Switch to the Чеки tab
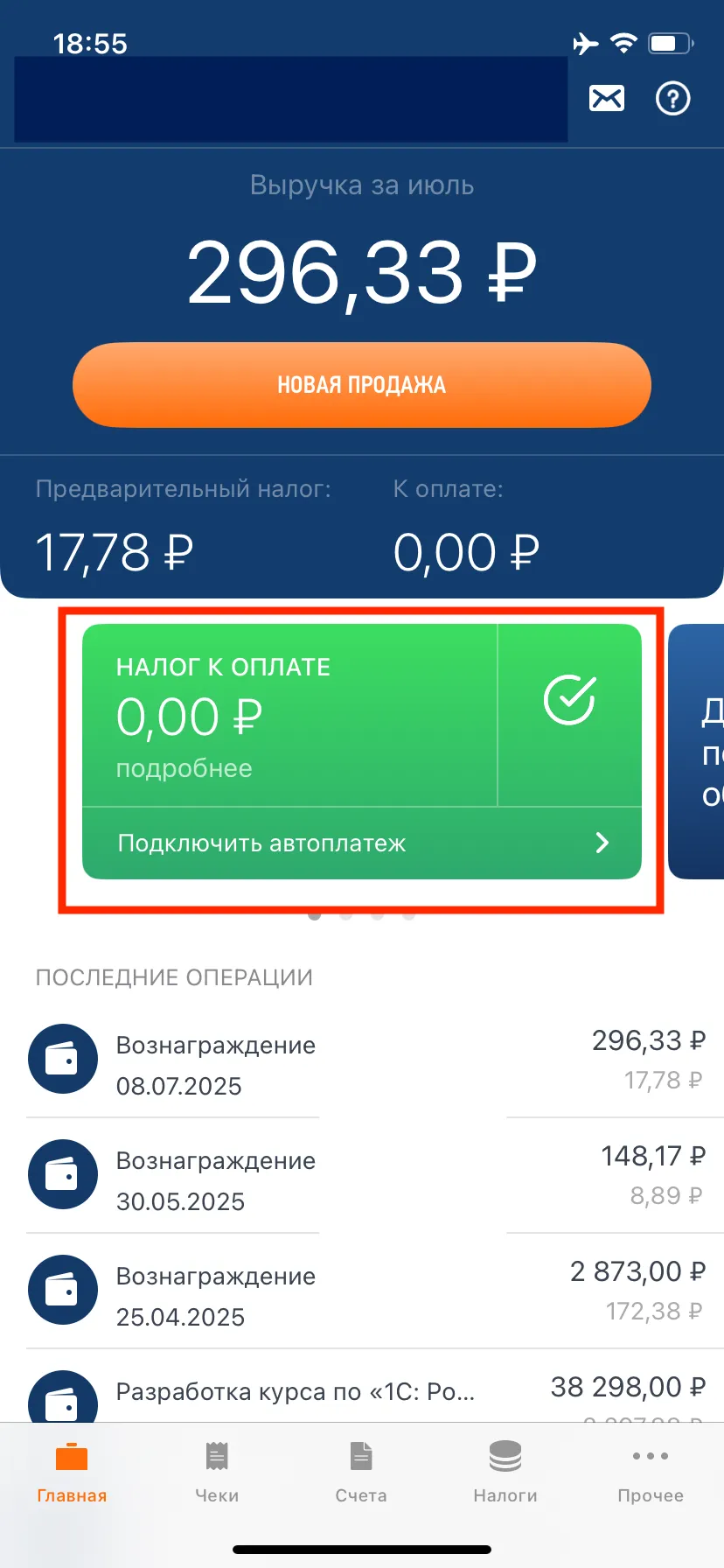This screenshot has height=1568, width=724. 217,1472
